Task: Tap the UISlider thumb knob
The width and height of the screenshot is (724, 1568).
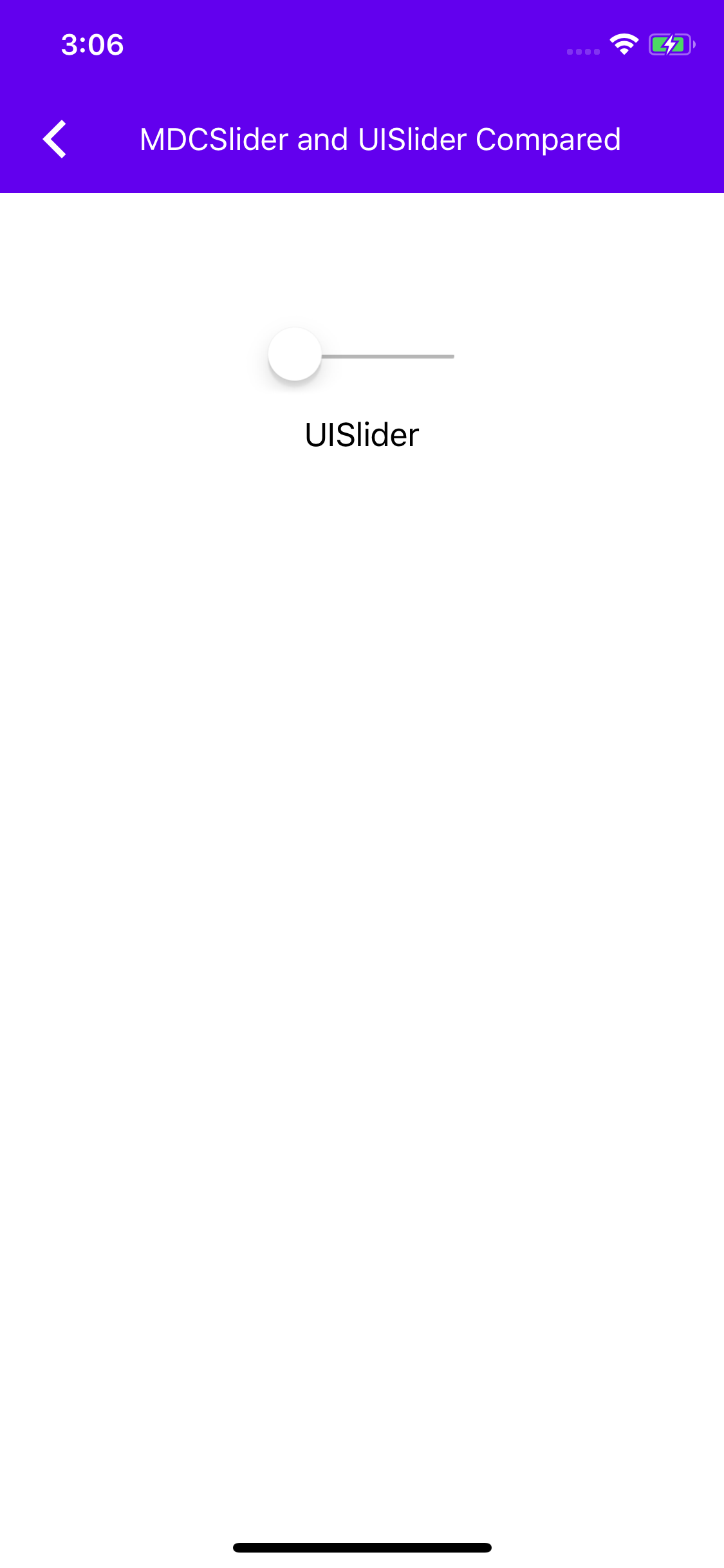Action: [295, 355]
